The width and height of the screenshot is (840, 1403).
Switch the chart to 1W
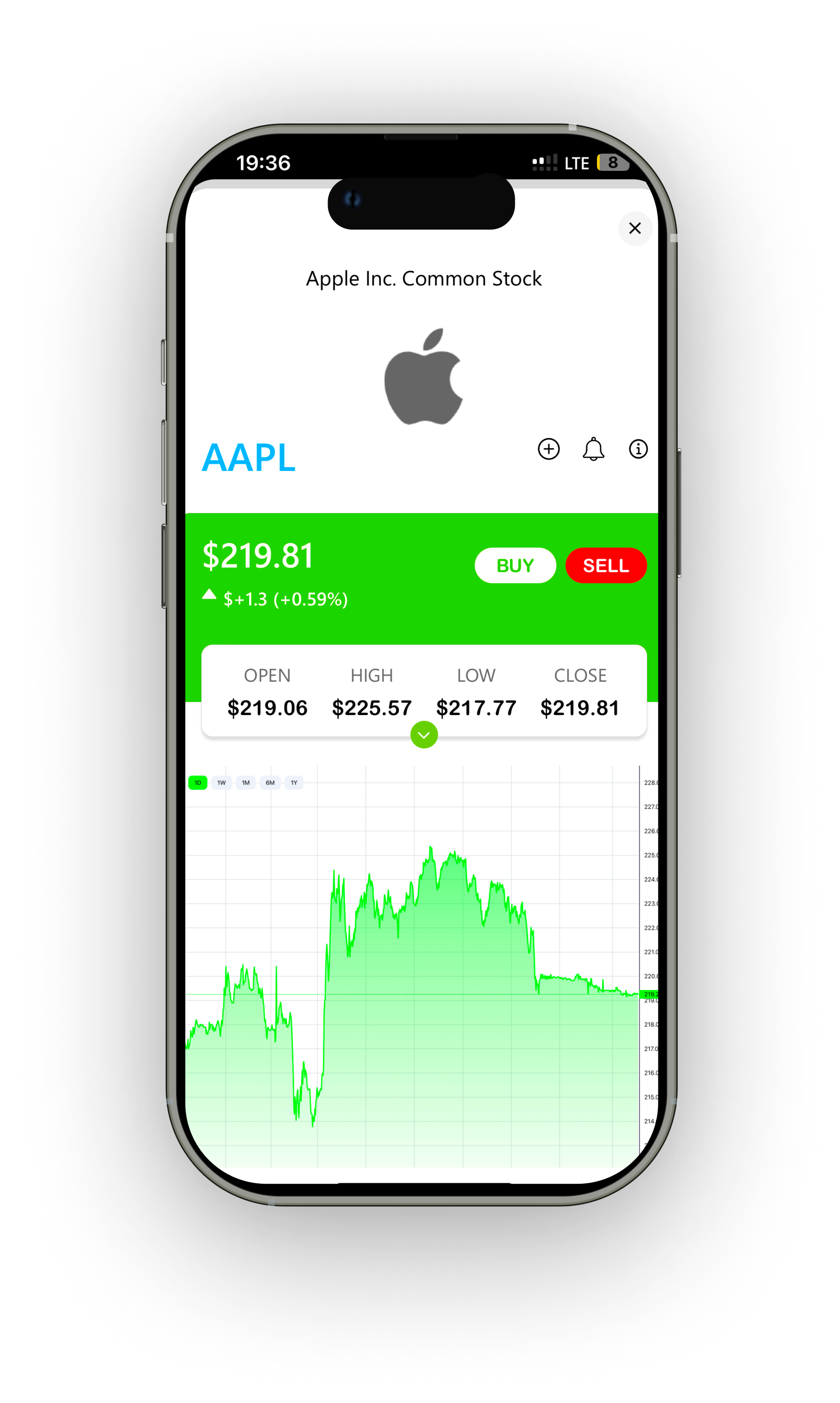tap(221, 782)
